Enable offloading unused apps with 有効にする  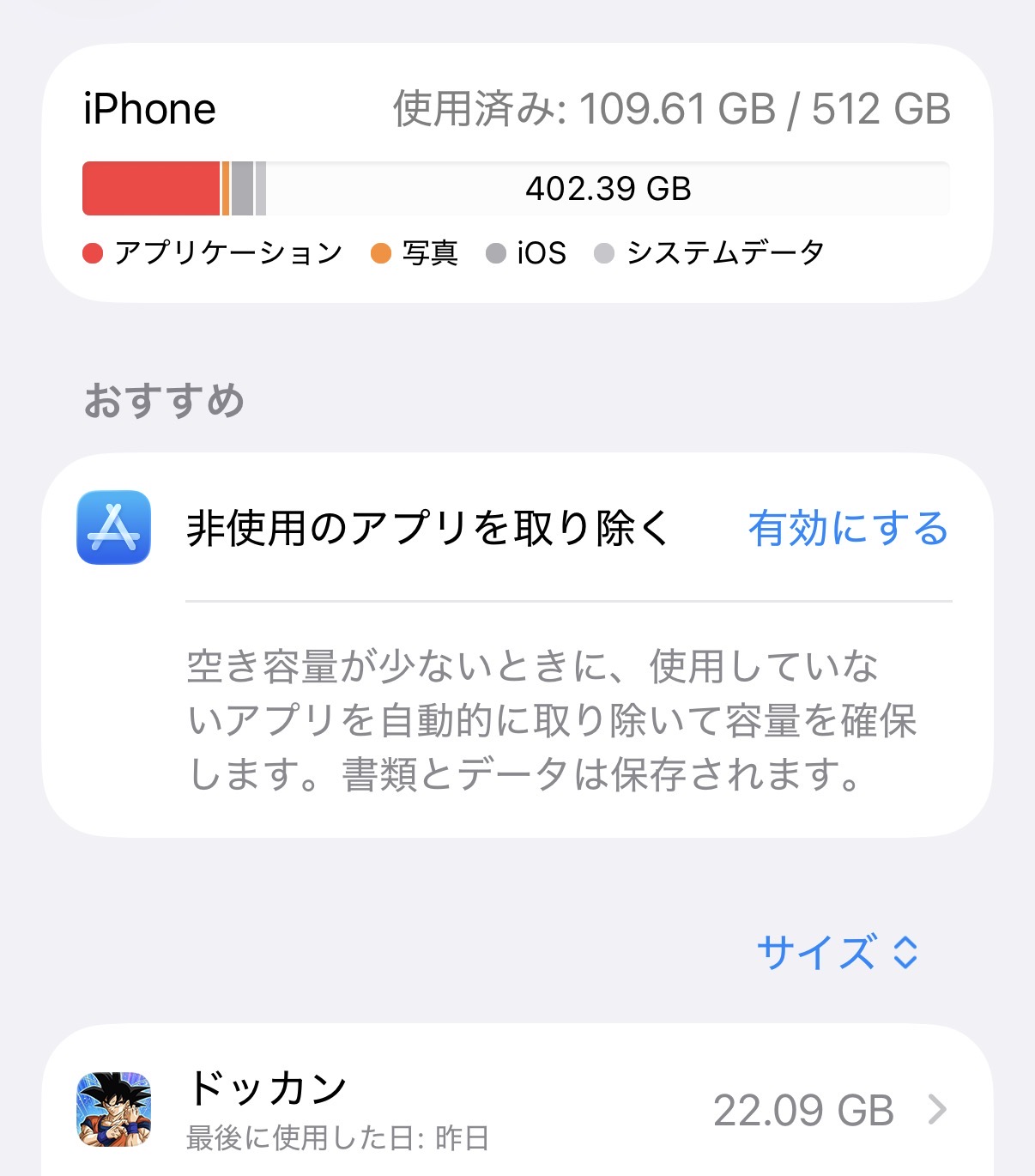847,528
